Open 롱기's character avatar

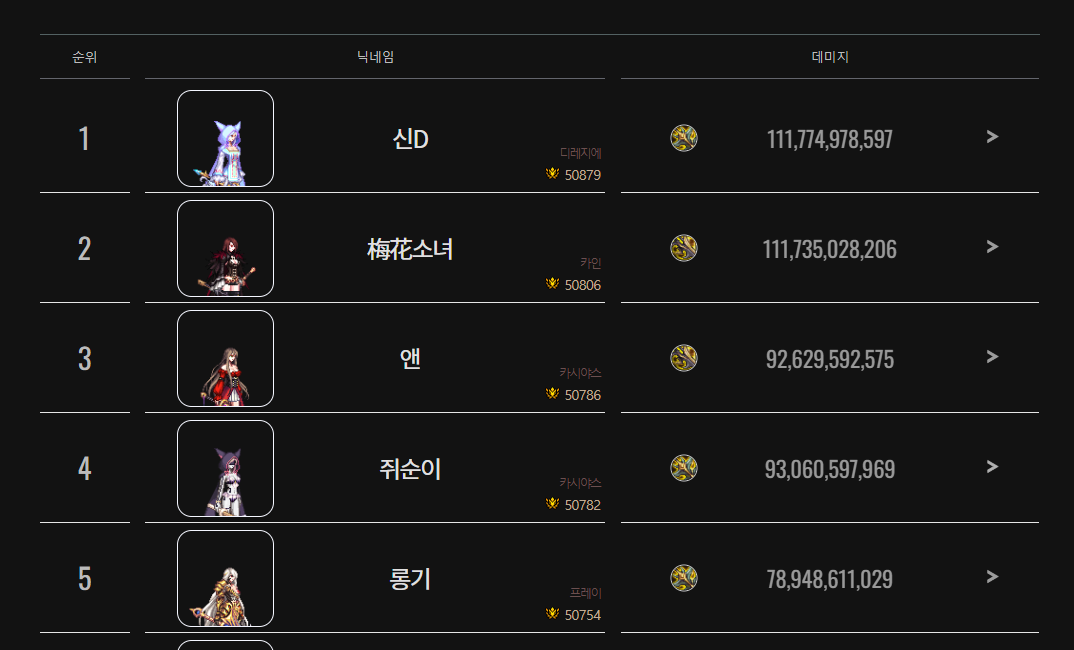click(225, 579)
